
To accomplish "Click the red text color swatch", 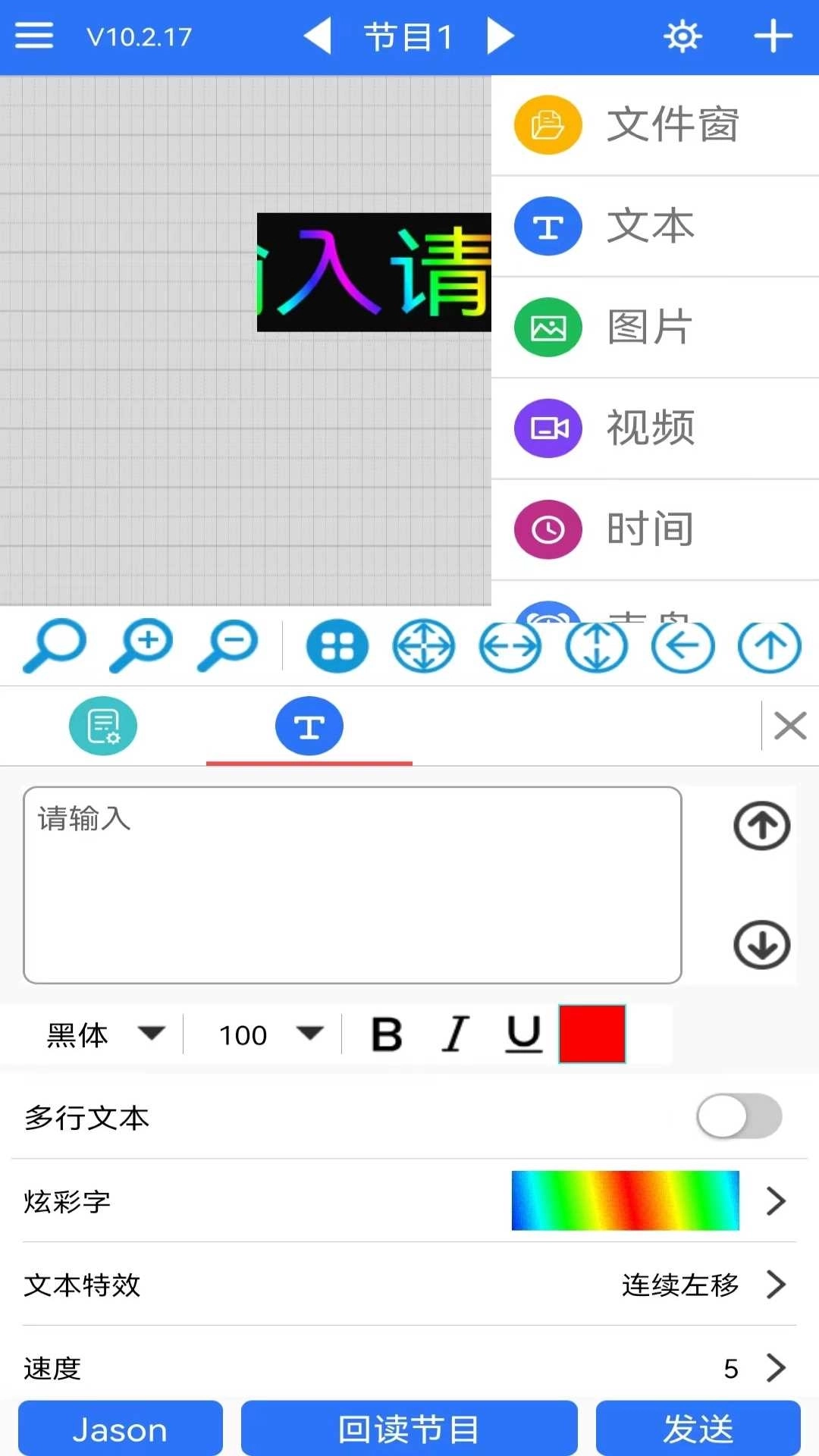I will point(591,1034).
